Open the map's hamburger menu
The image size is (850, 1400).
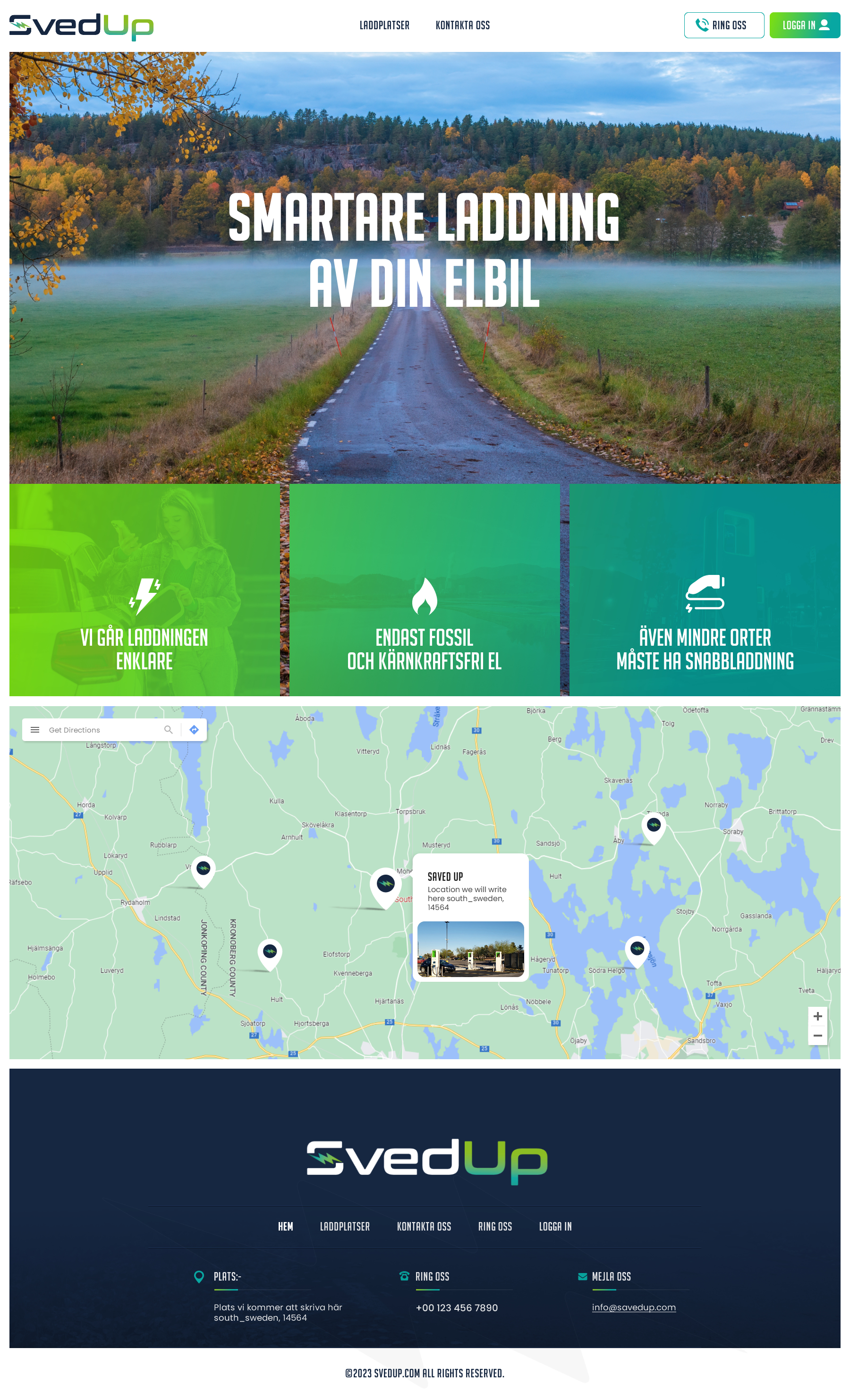pyautogui.click(x=34, y=730)
